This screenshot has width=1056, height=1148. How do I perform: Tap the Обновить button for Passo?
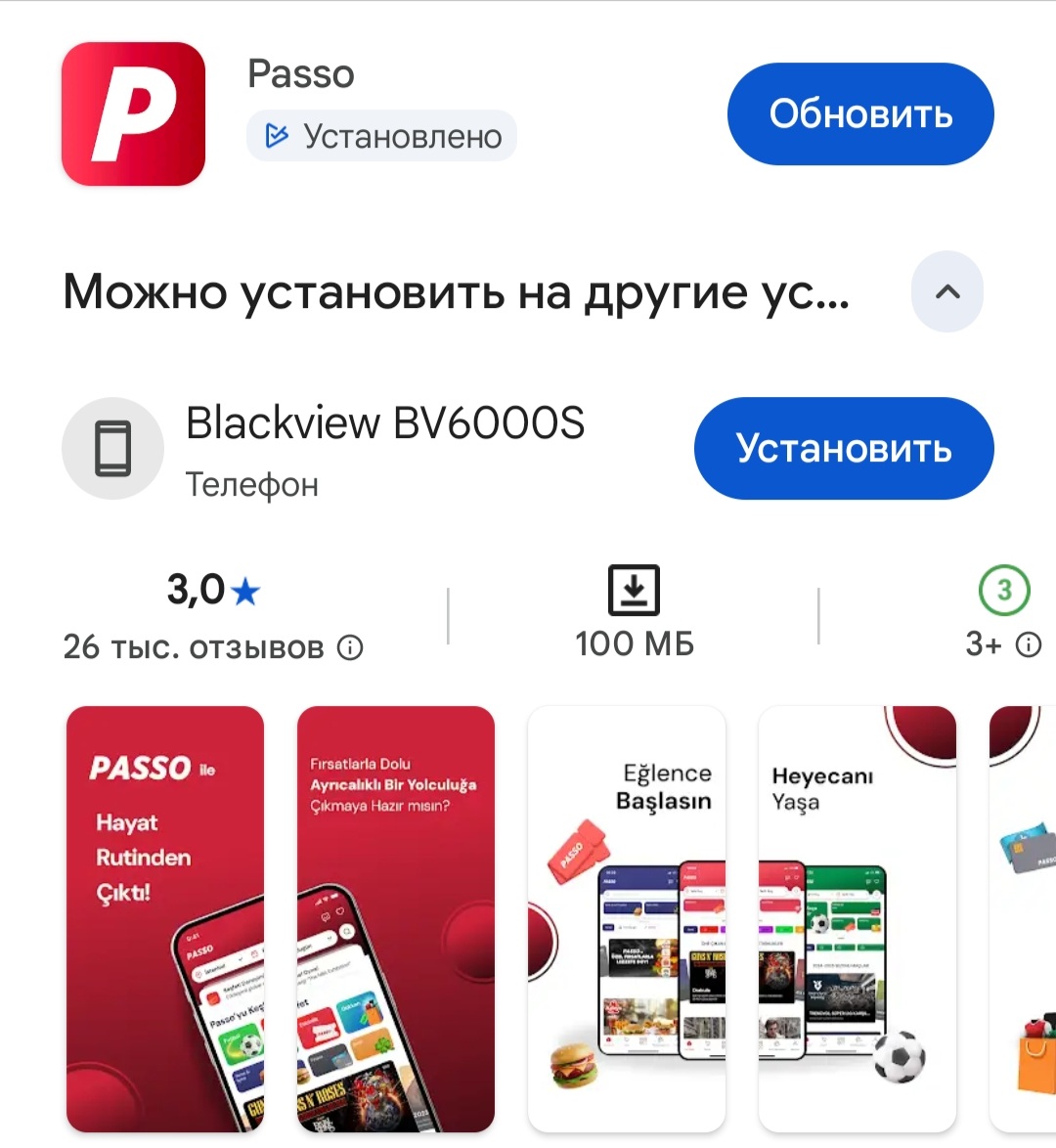pyautogui.click(x=859, y=114)
